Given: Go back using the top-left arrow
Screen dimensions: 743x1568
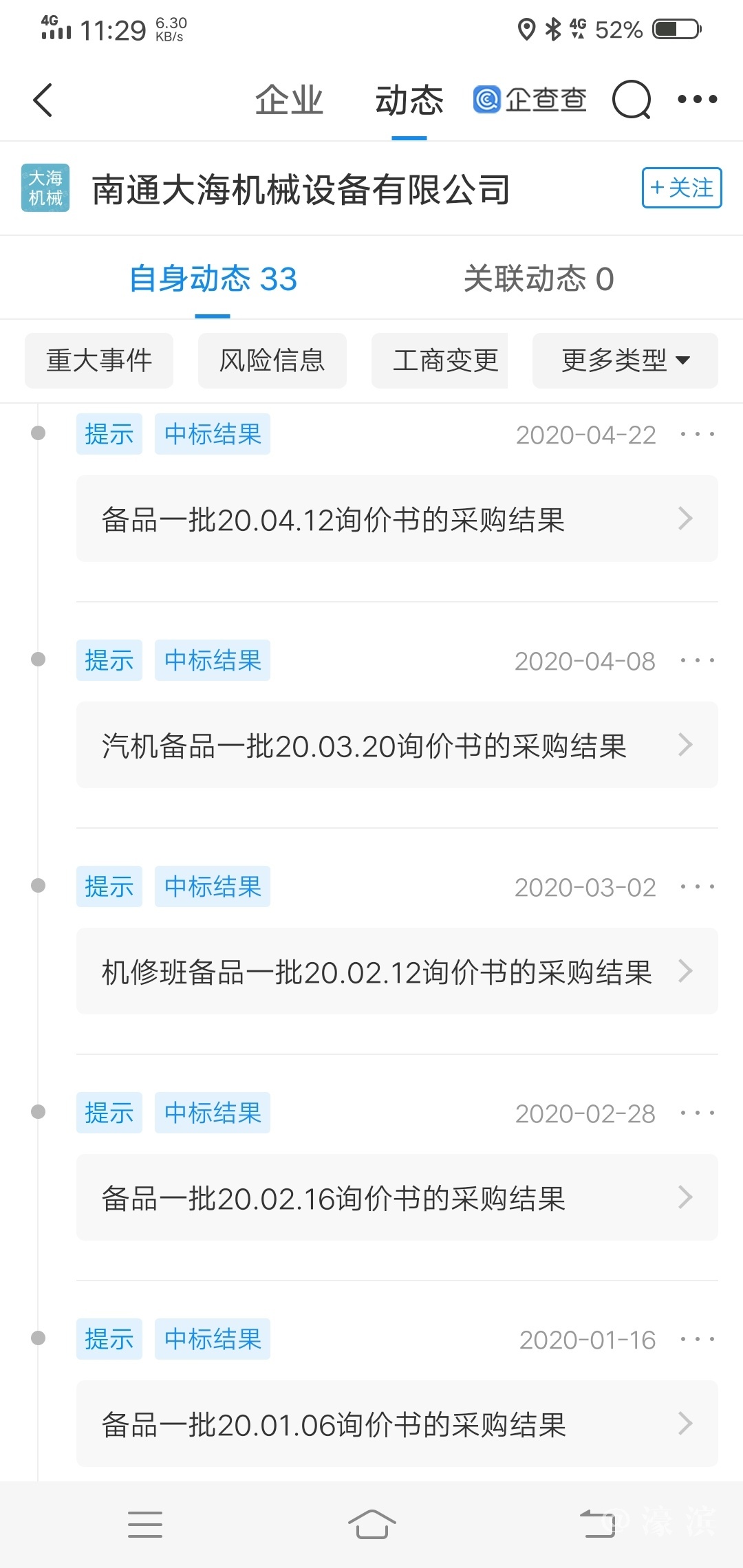Looking at the screenshot, I should coord(43,100).
